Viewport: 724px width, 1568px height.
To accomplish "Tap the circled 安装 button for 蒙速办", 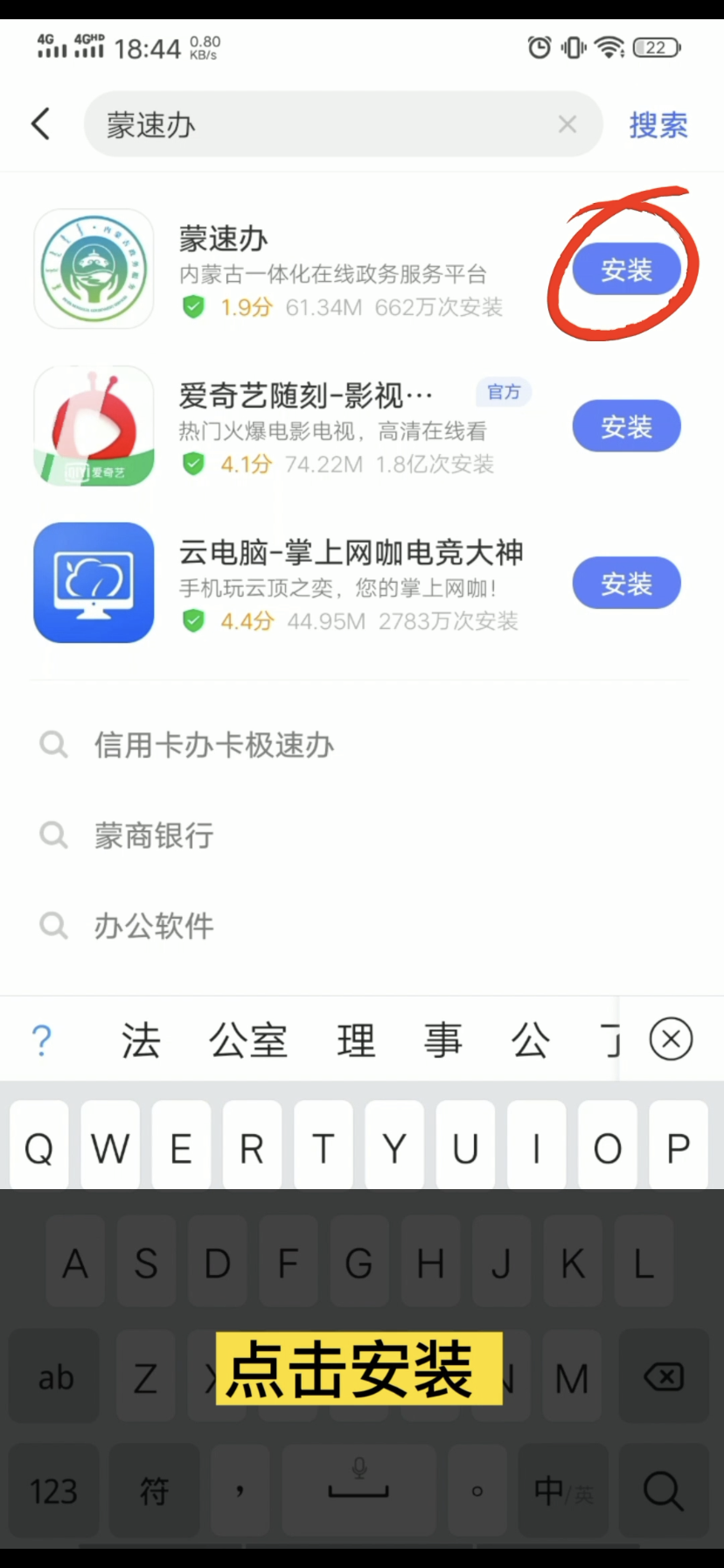I will coord(626,270).
